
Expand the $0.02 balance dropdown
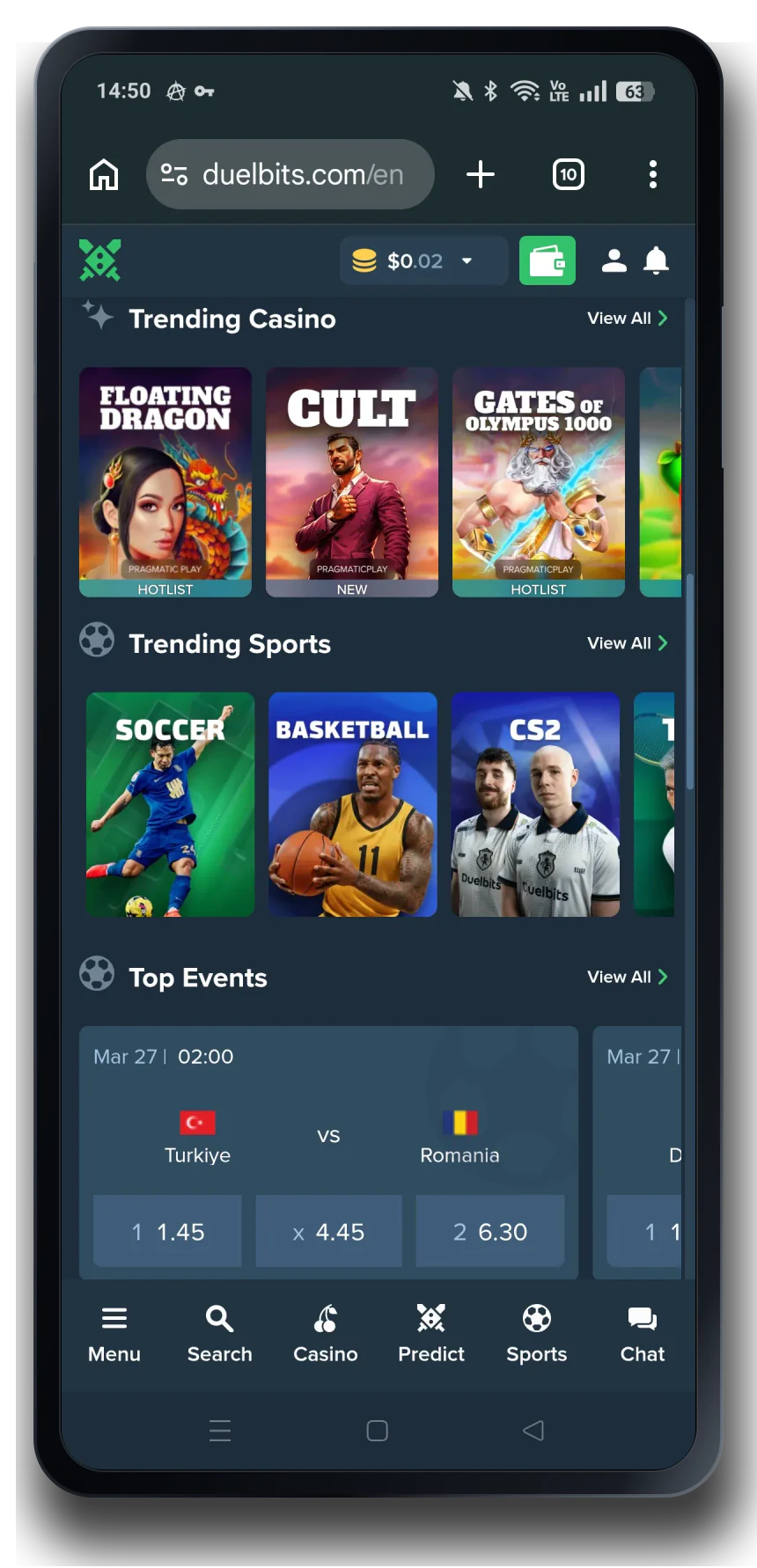pos(423,260)
